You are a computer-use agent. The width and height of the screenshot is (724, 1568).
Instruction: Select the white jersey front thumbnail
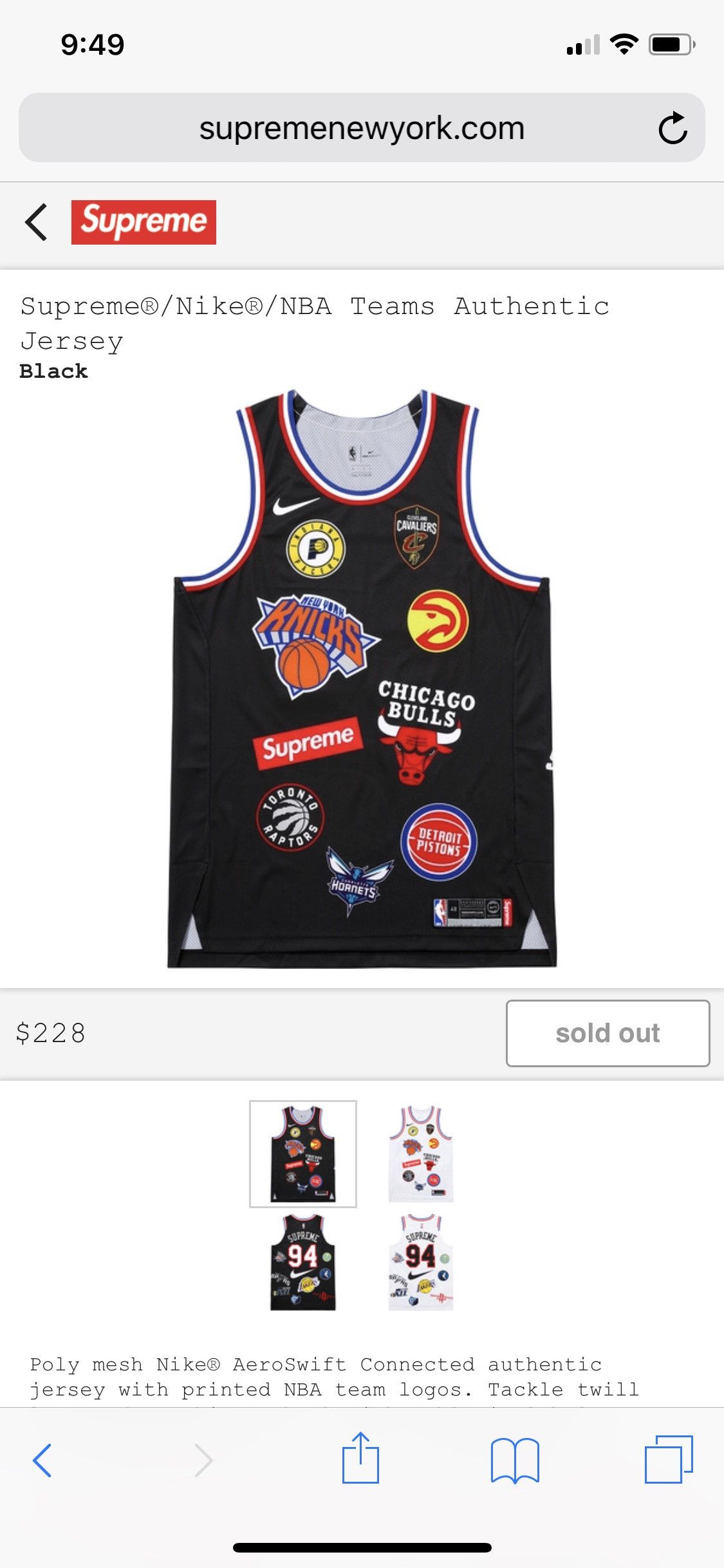point(421,1153)
